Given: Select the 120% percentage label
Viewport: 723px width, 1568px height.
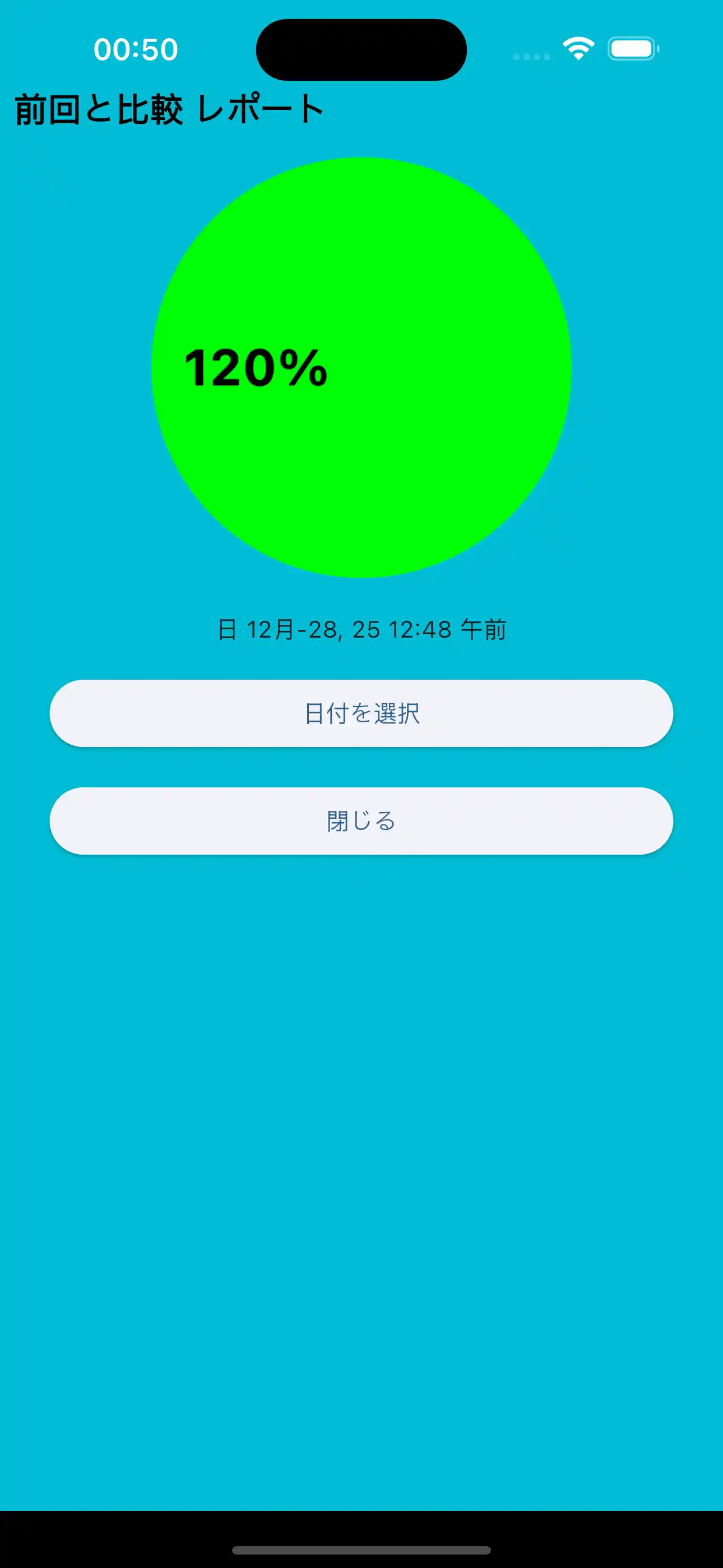Looking at the screenshot, I should (256, 368).
